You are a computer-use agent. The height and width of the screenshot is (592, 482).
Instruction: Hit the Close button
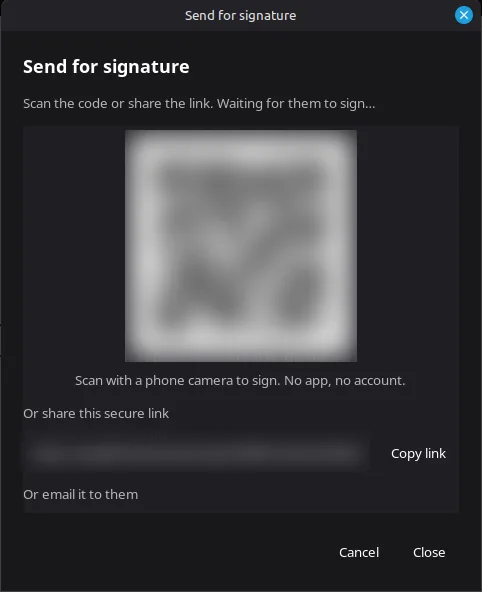coord(429,552)
